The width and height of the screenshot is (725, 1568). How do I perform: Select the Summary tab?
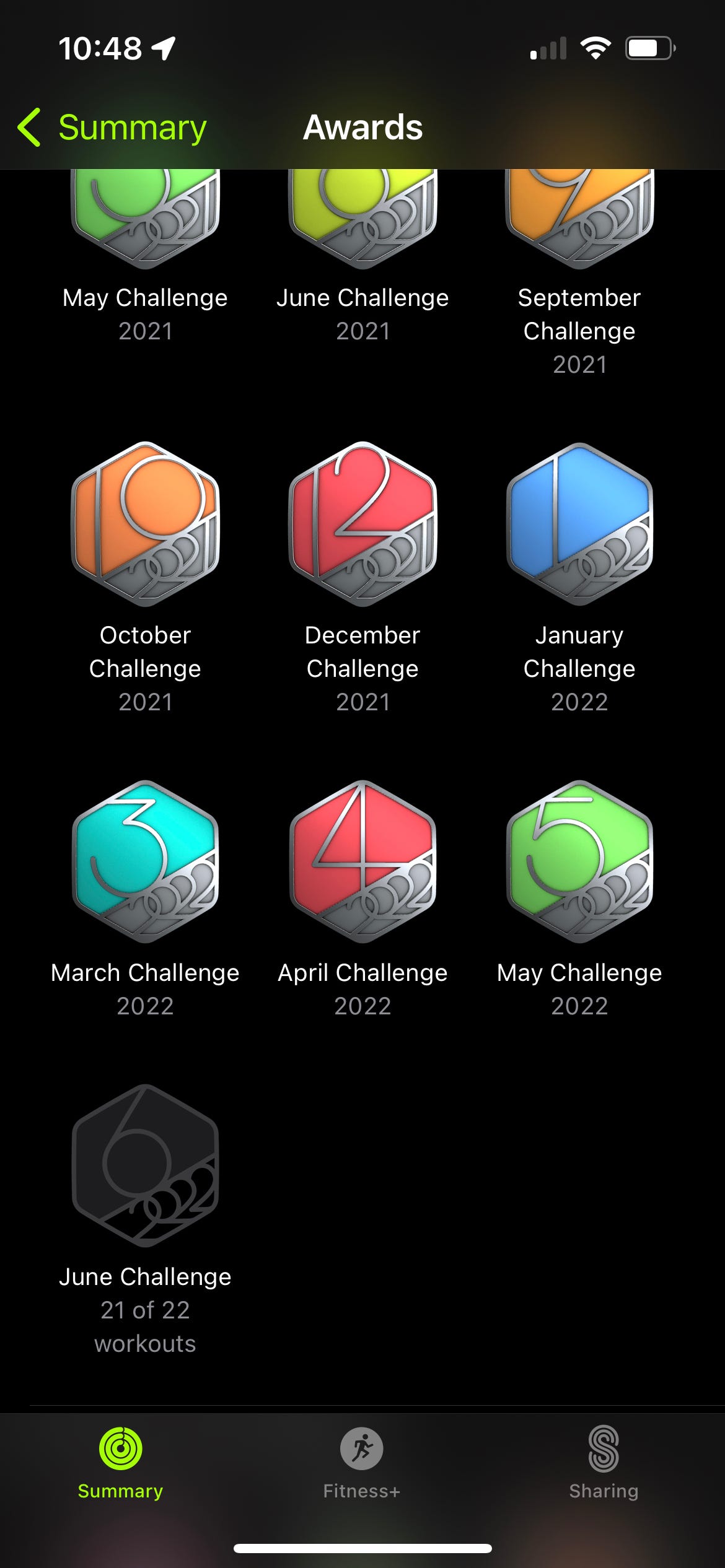click(120, 1463)
